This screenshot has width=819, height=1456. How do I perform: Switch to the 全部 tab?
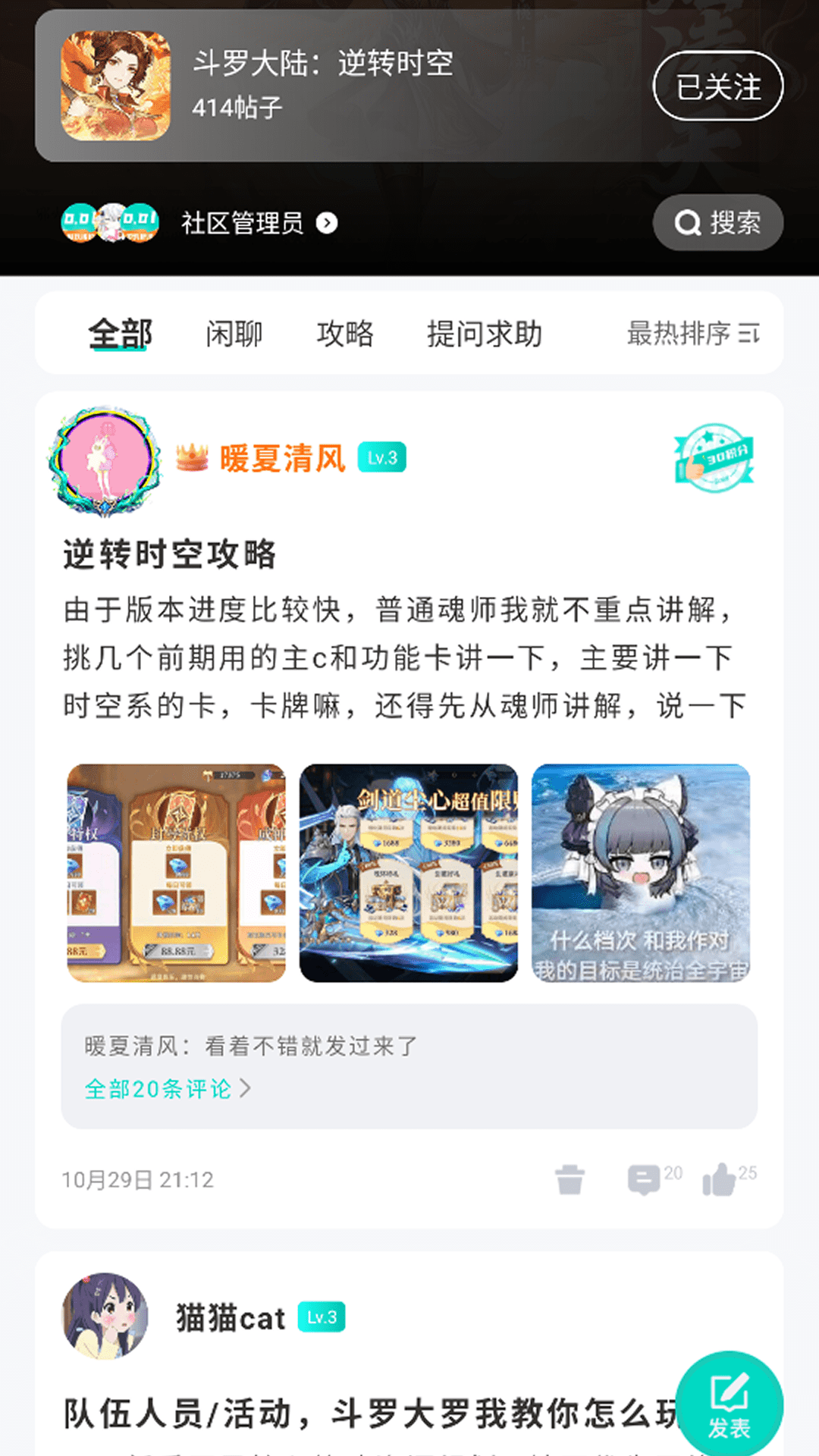pos(120,334)
